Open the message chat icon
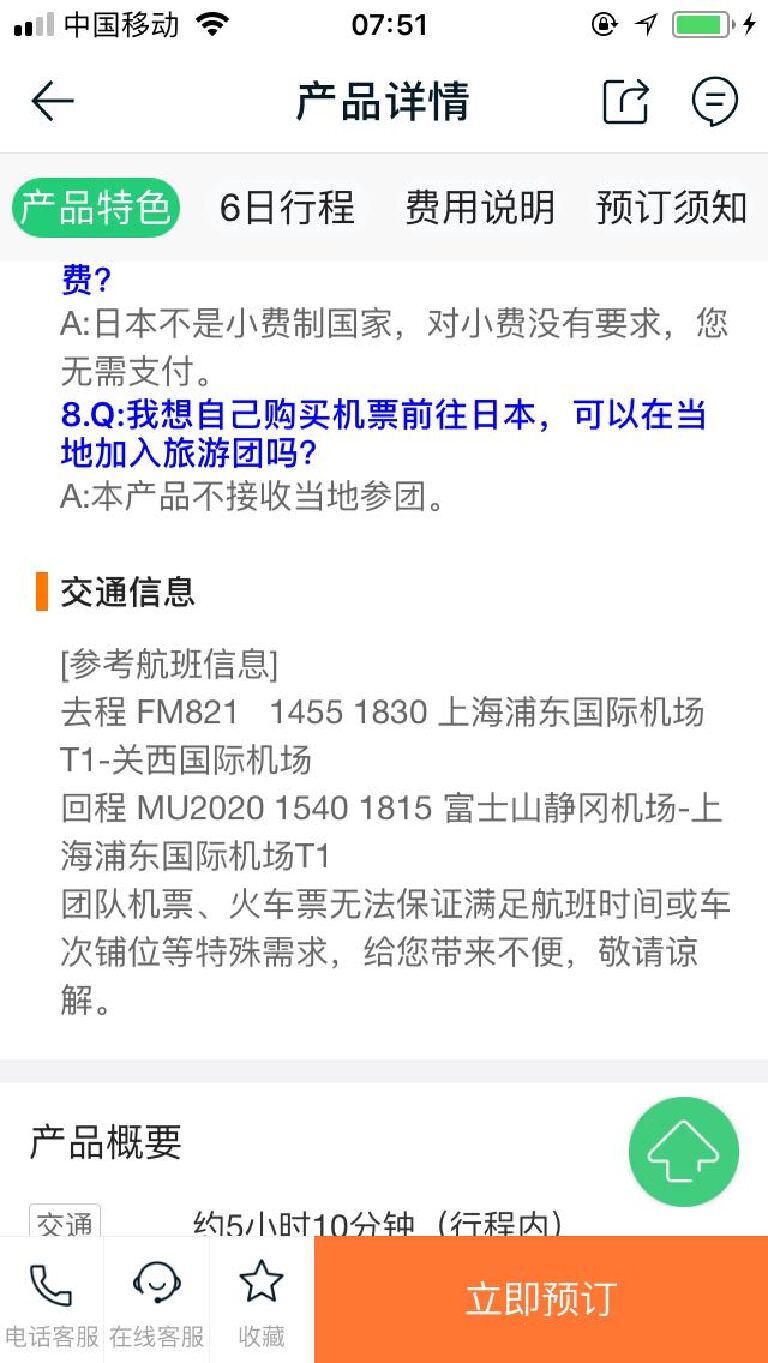This screenshot has height=1363, width=768. point(715,101)
